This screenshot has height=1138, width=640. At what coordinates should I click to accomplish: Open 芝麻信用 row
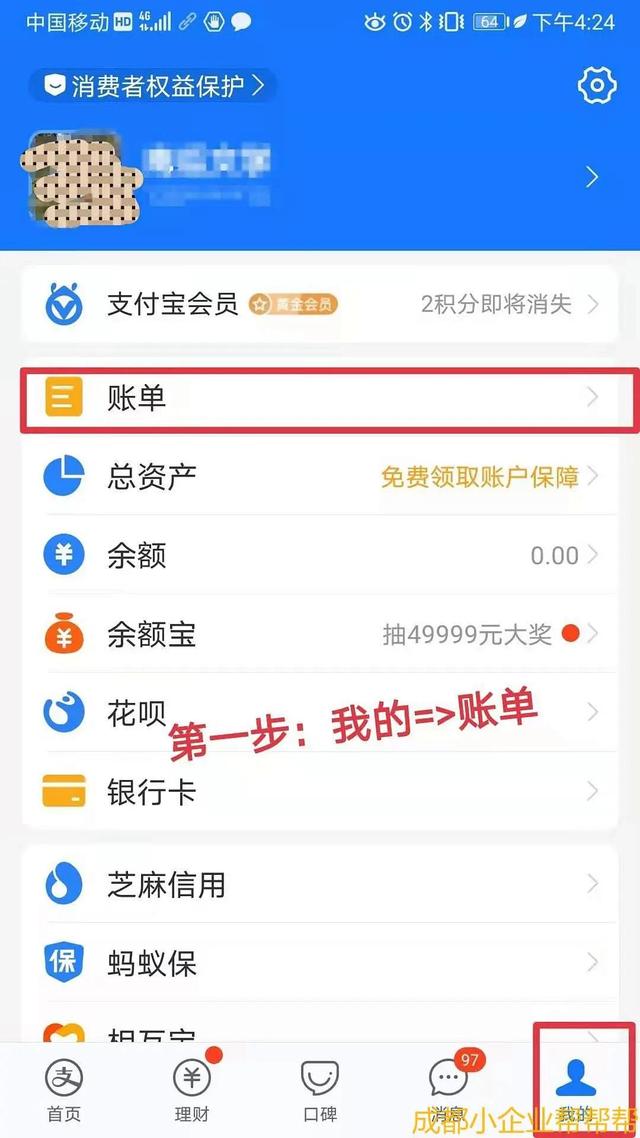[320, 884]
